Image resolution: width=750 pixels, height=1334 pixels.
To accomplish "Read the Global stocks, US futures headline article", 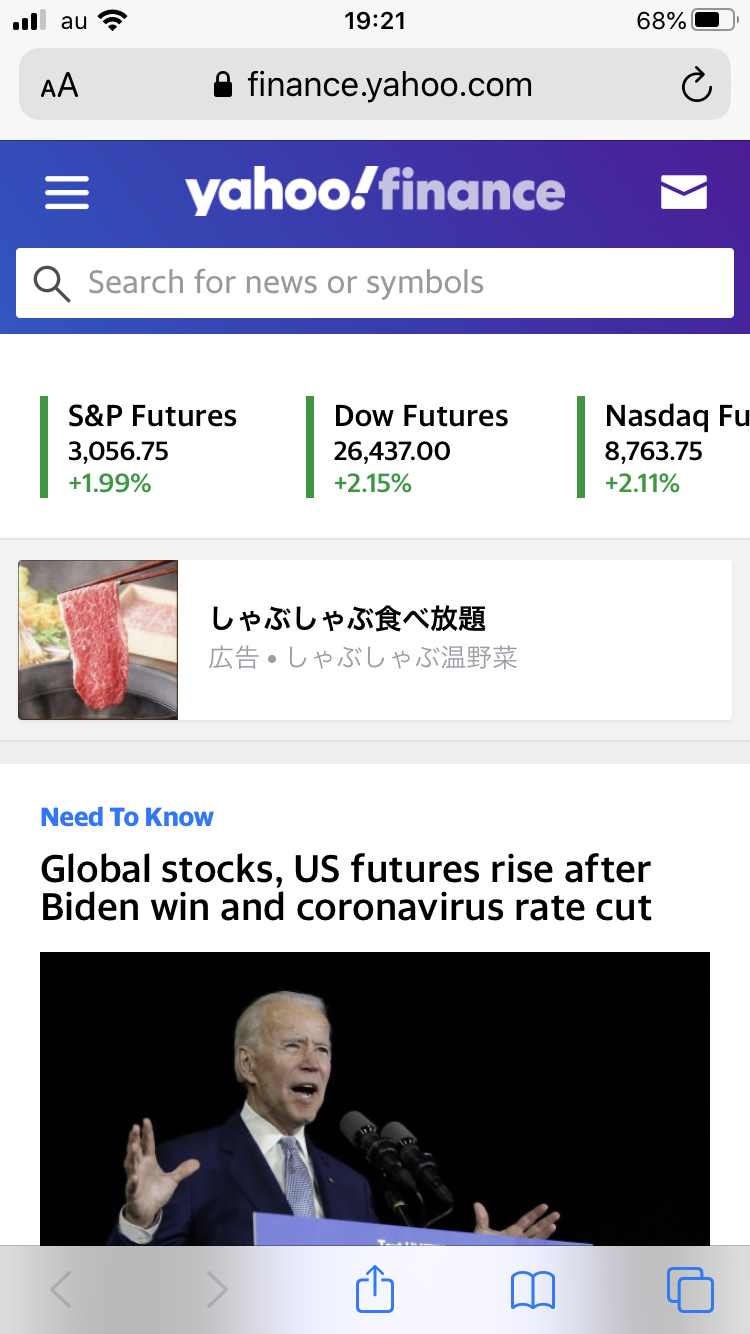I will pos(346,888).
